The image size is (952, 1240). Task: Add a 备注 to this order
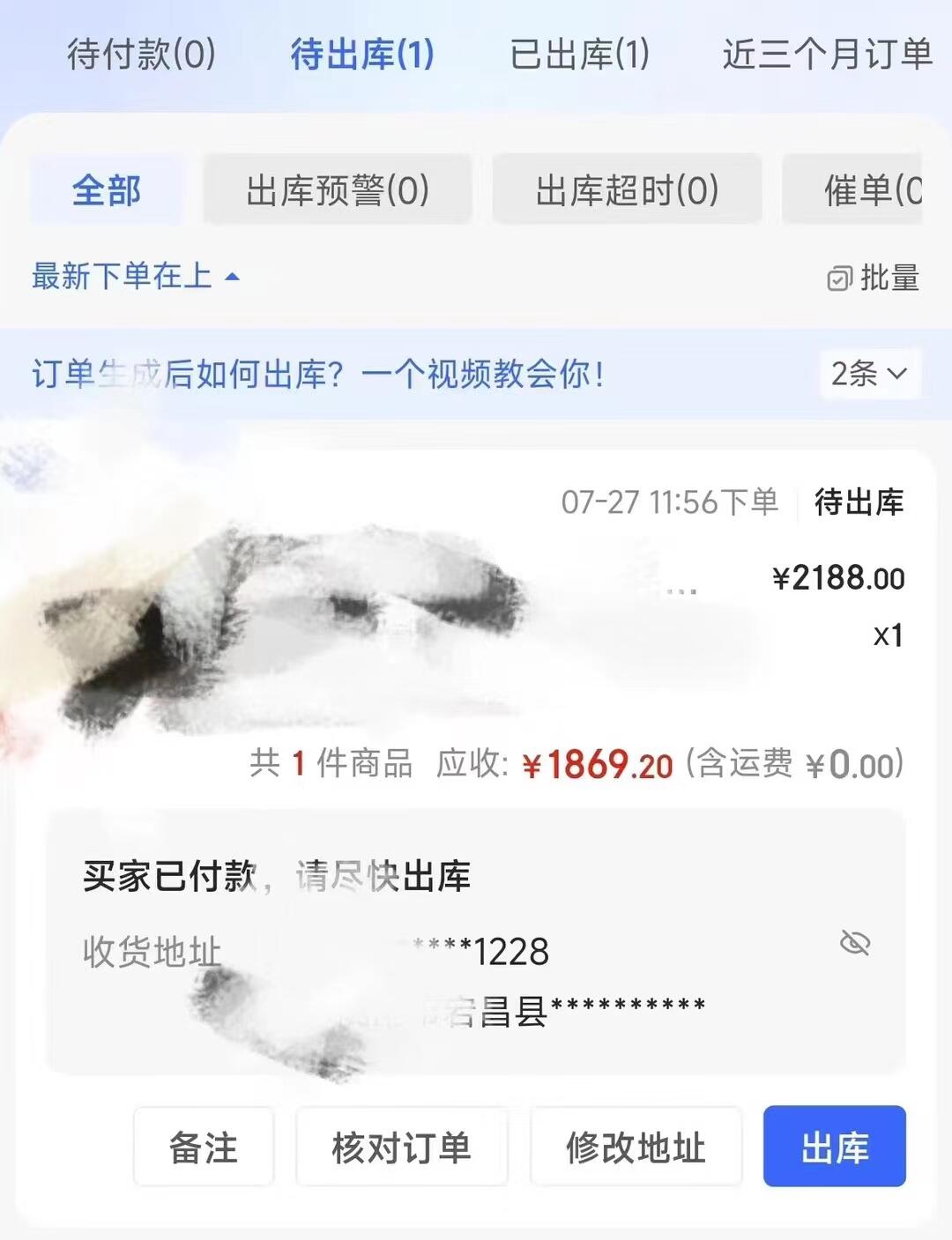204,1147
